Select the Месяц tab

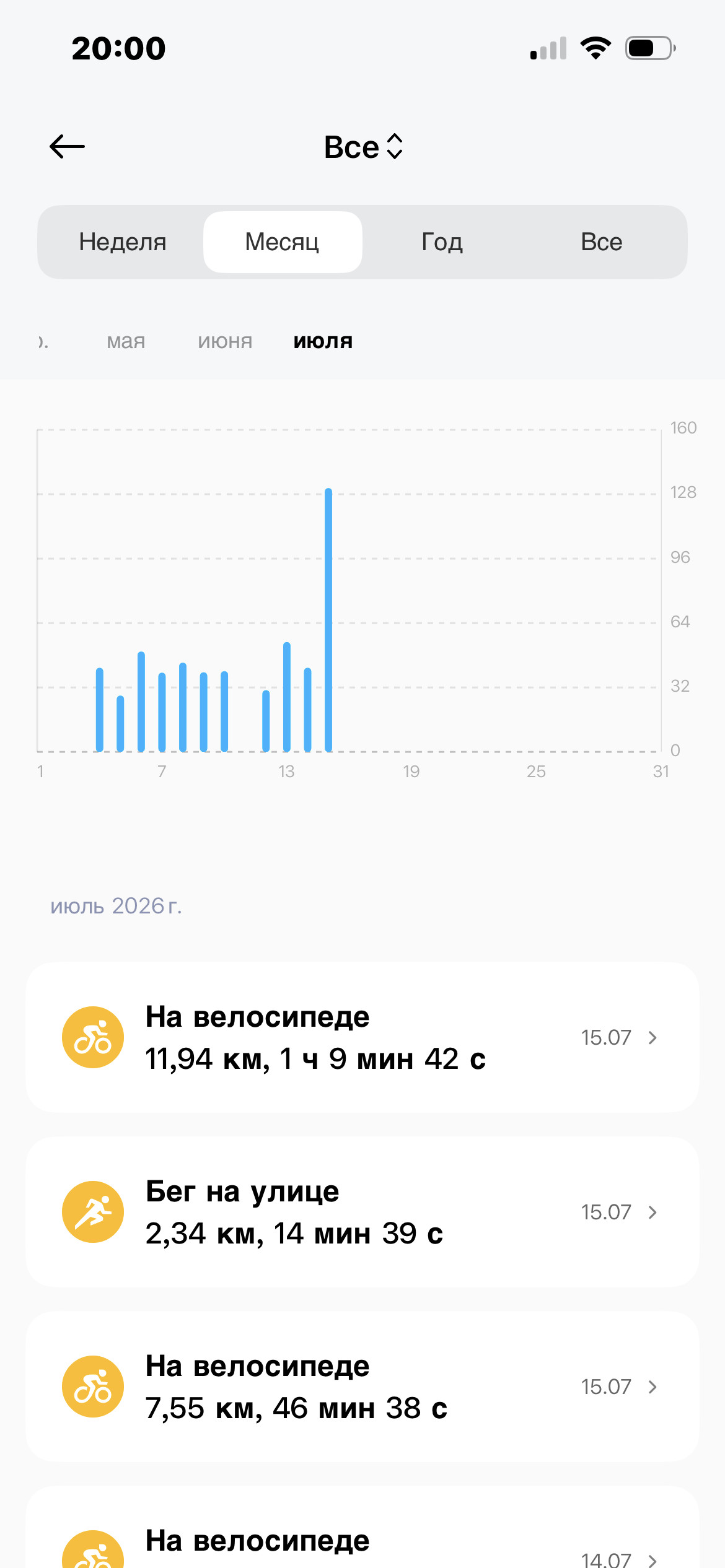pyautogui.click(x=283, y=242)
